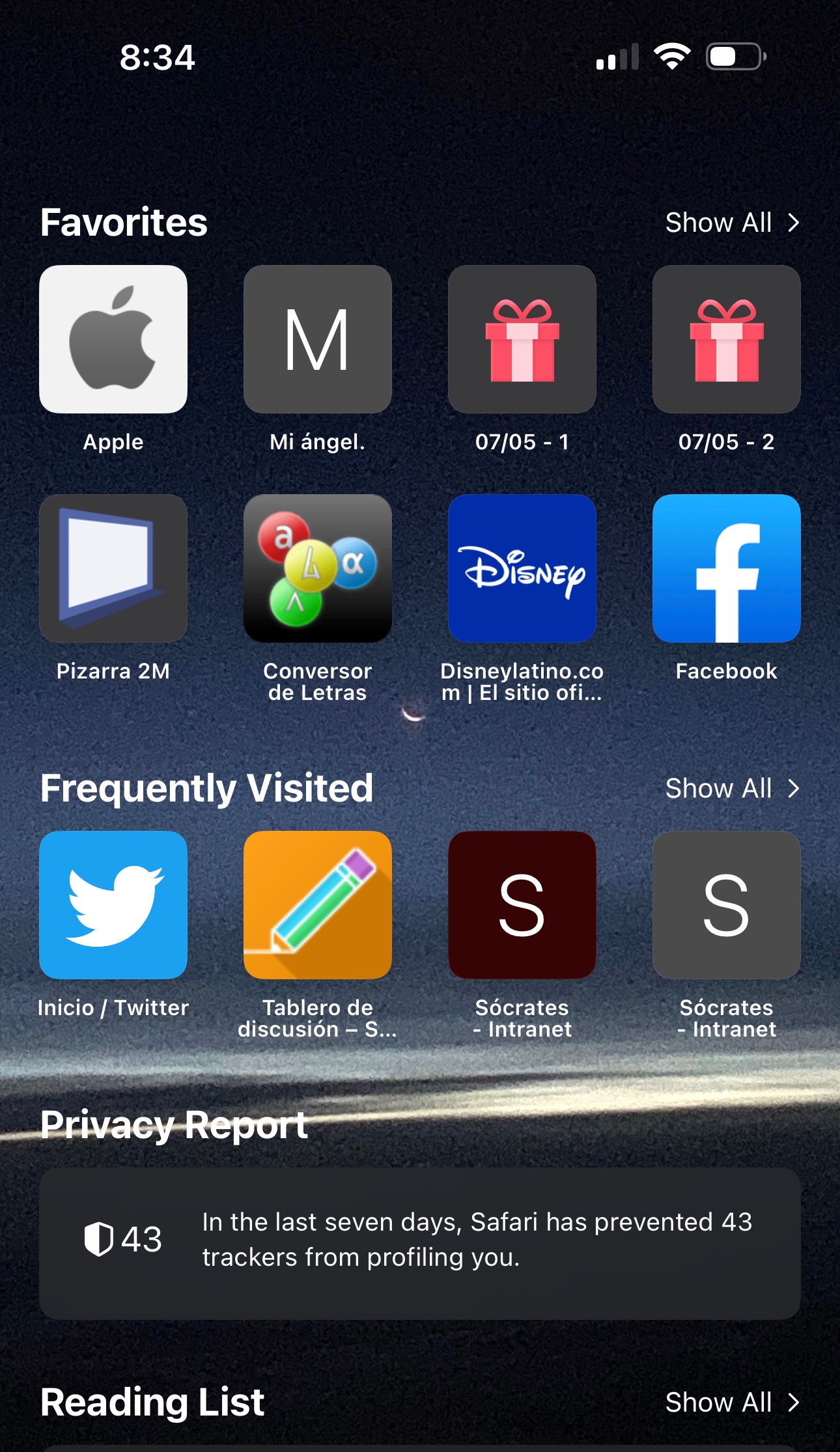
Task: Open the Apple favorite
Action: point(113,339)
